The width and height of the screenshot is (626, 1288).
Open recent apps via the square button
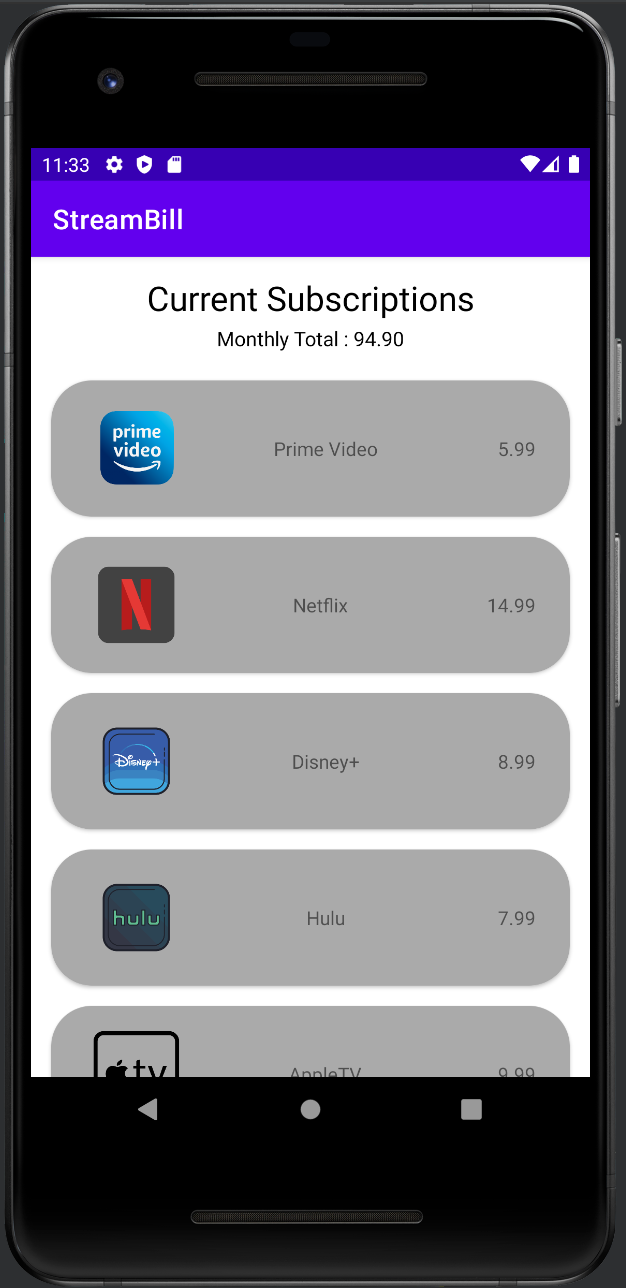click(x=471, y=1109)
